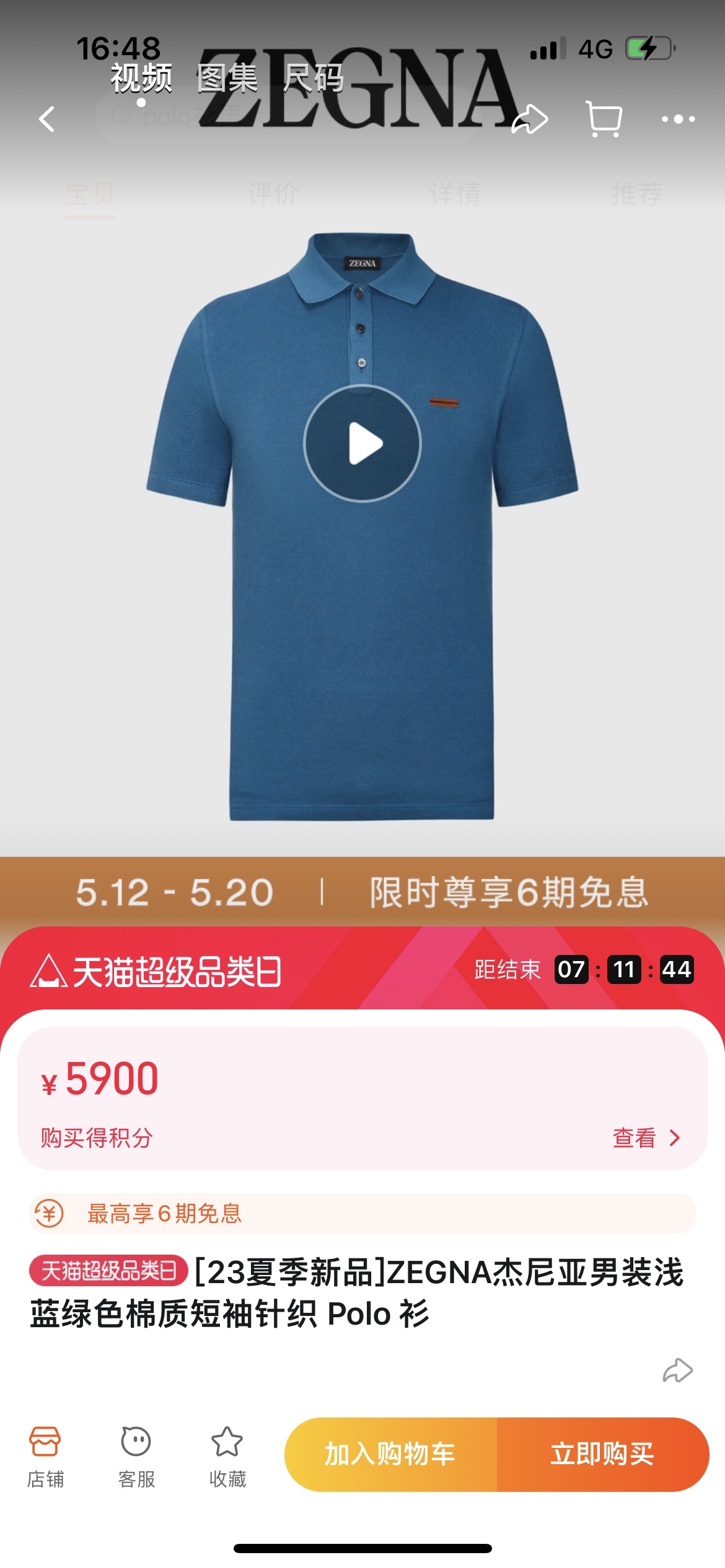Open the 限时尊享6期免息 banner
The image size is (725, 1568).
pos(362,892)
